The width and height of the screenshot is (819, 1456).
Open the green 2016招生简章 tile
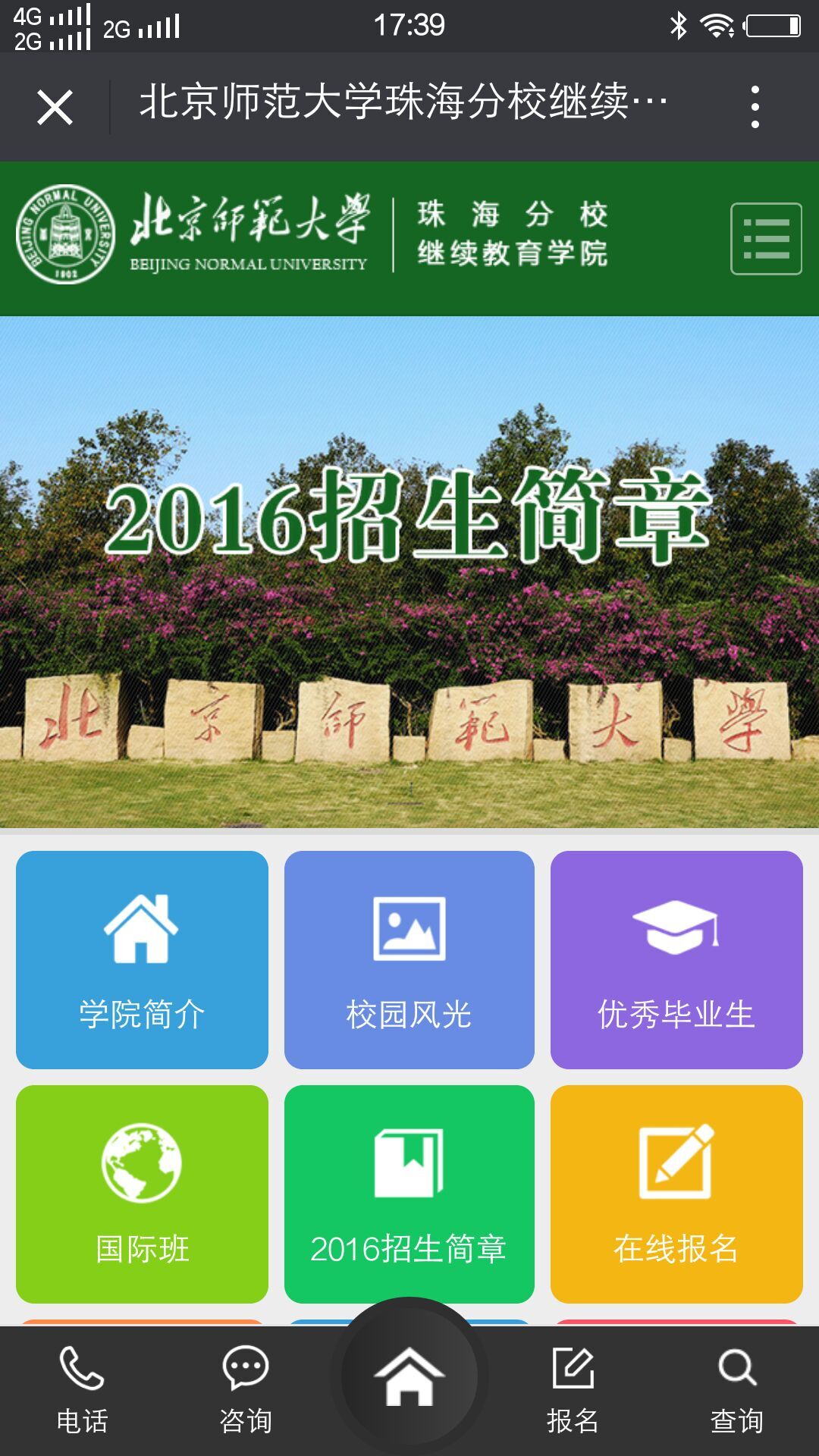[409, 1194]
